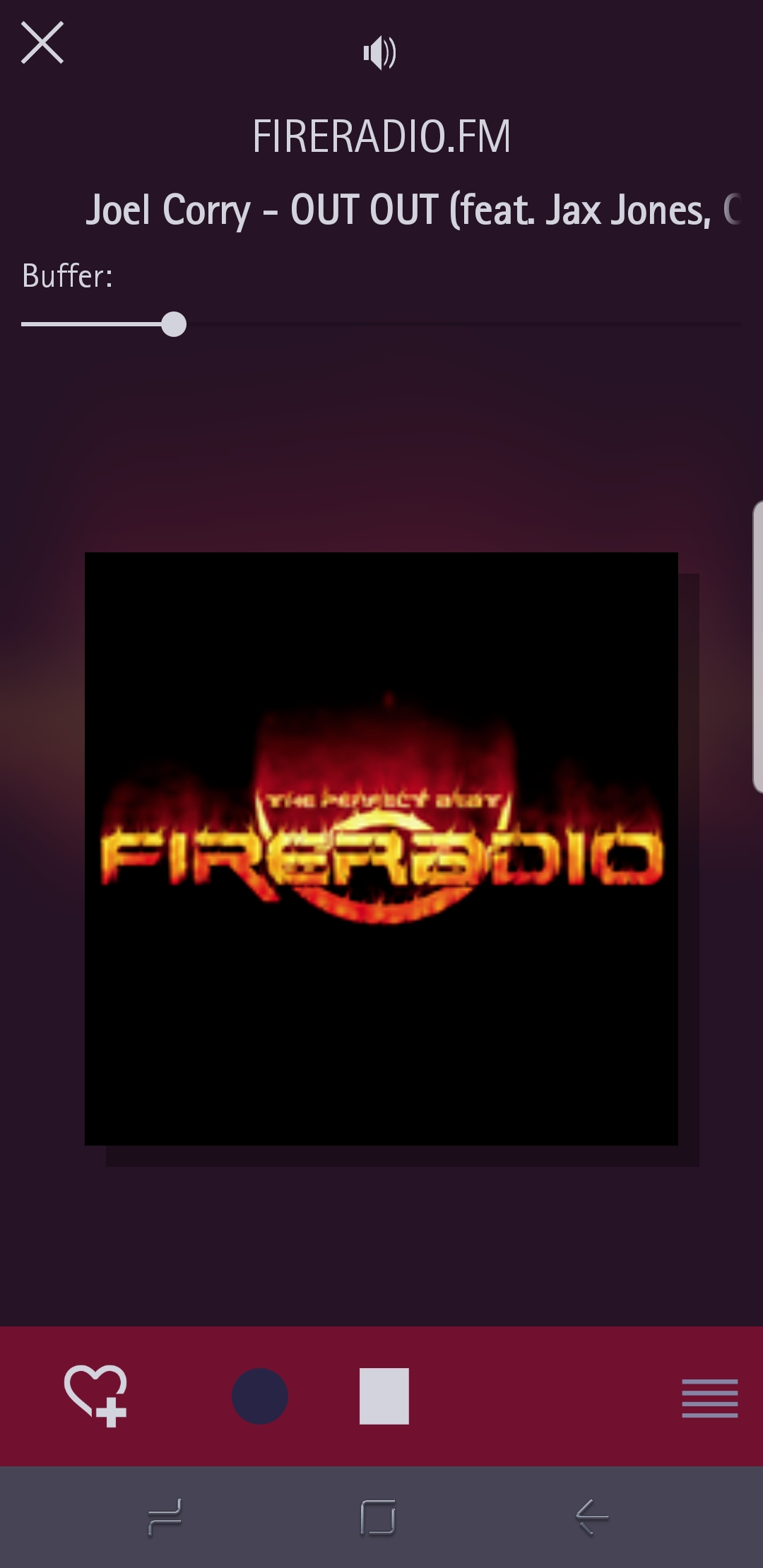Image resolution: width=763 pixels, height=1568 pixels.
Task: Go back using the system back arrow
Action: (x=592, y=1517)
